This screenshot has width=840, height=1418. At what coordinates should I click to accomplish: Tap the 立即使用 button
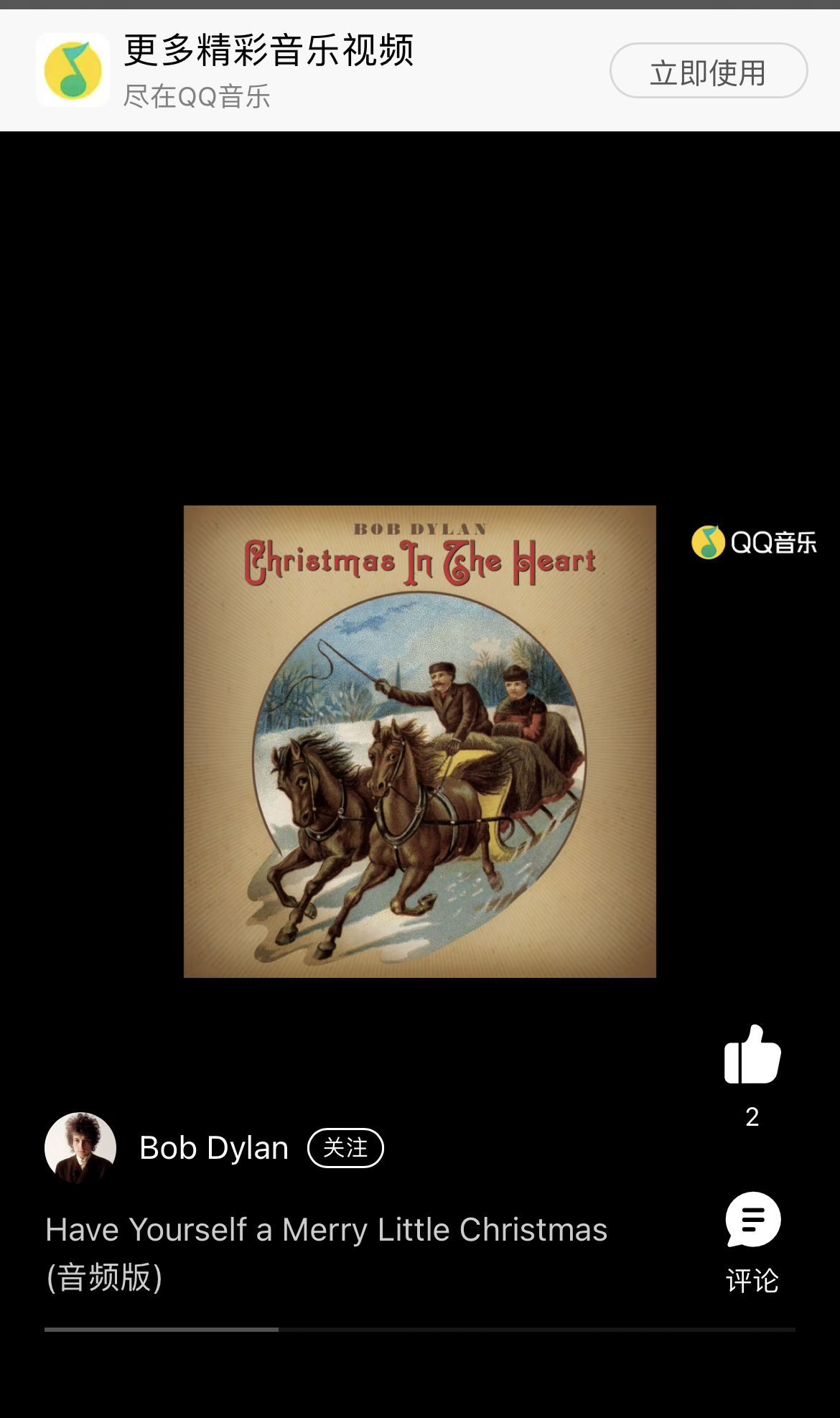(708, 71)
